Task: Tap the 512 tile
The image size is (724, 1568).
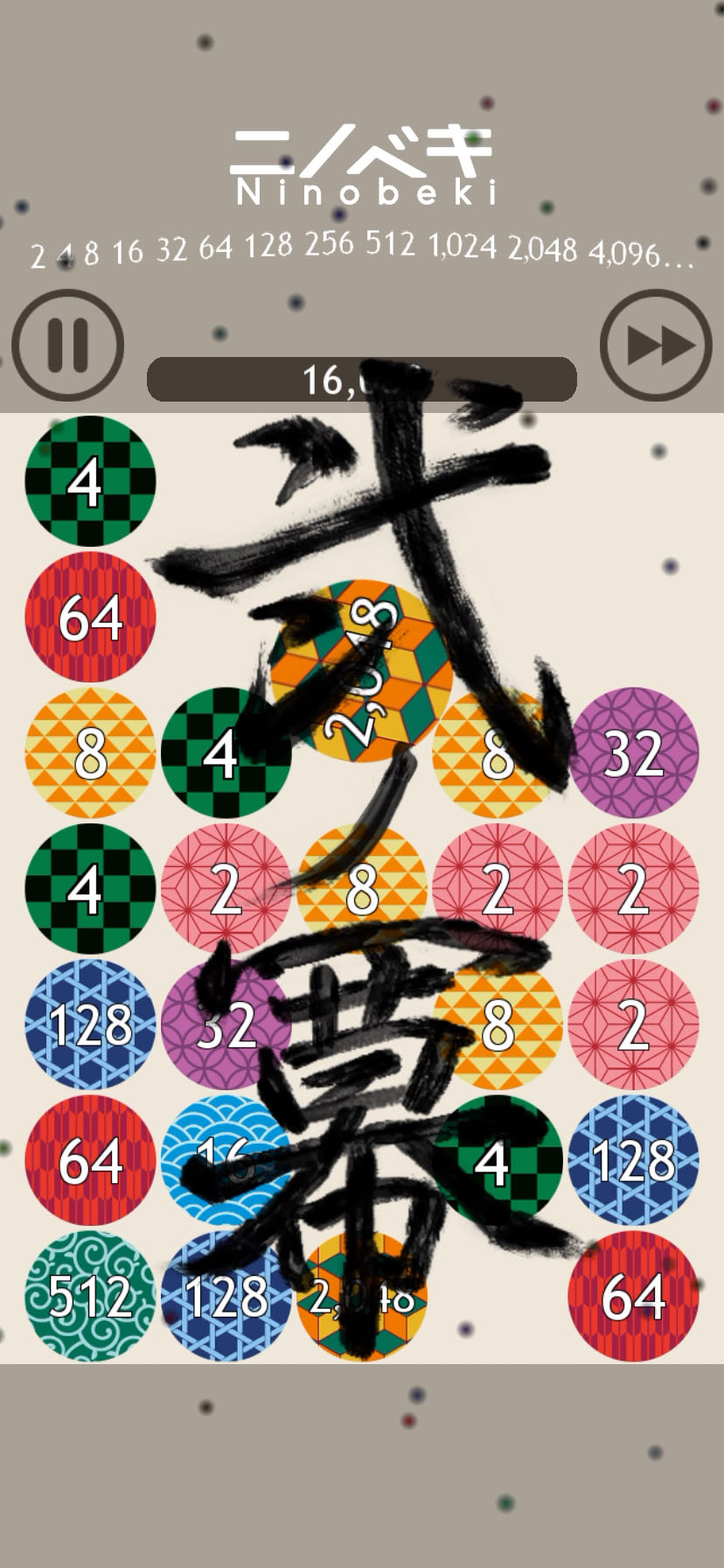Action: pos(90,1296)
